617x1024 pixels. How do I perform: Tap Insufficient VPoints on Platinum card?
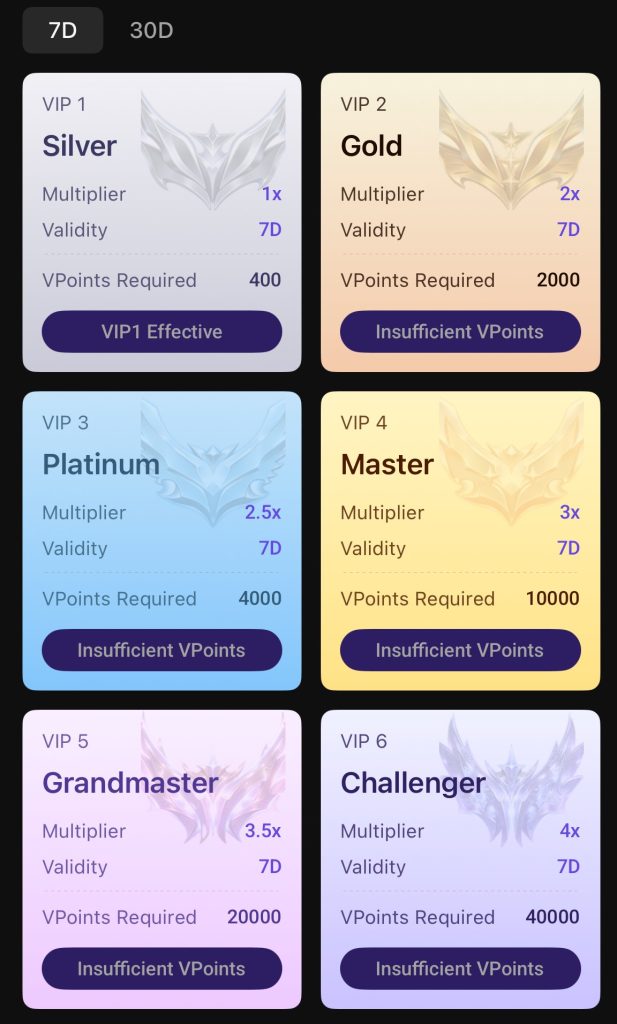(x=161, y=650)
